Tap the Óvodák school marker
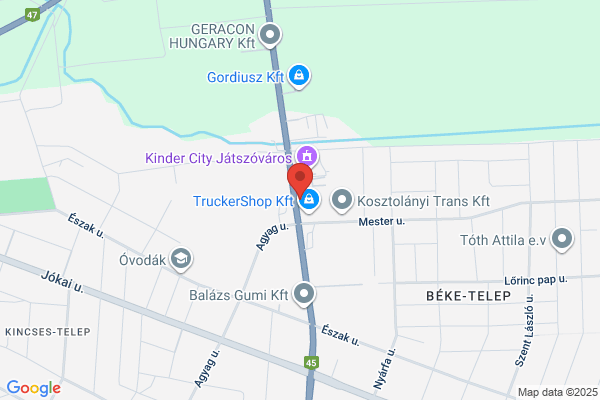Screen dimensions: 600x400 tap(181, 260)
